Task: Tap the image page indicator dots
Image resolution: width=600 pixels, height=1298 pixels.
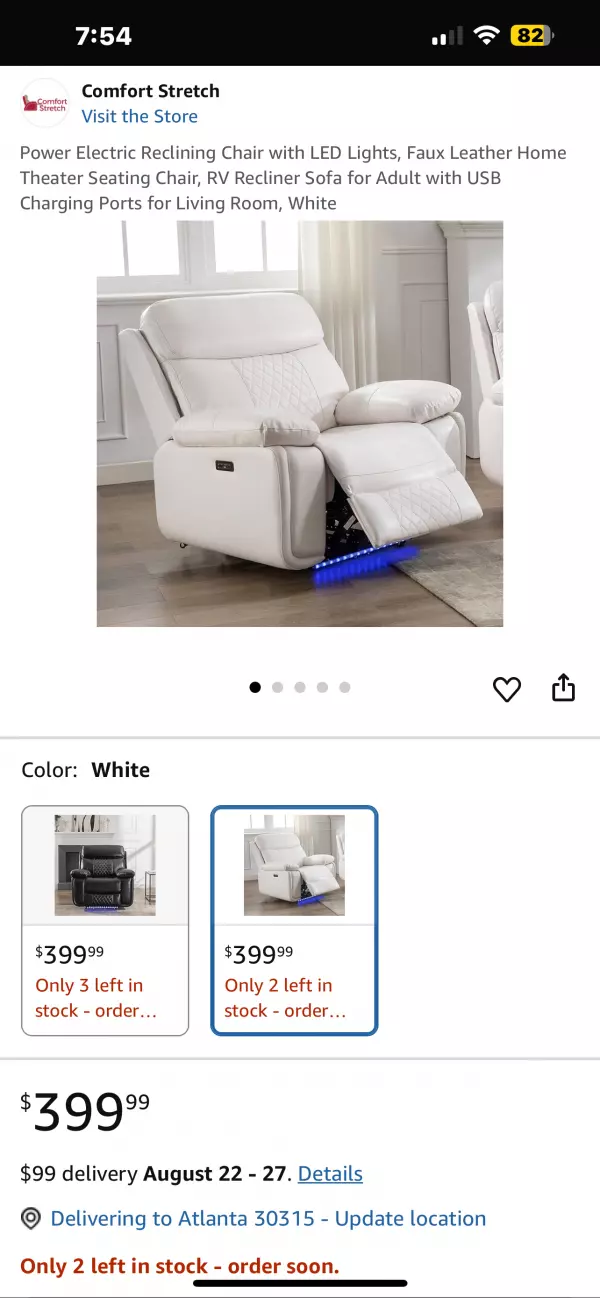Action: (x=300, y=687)
